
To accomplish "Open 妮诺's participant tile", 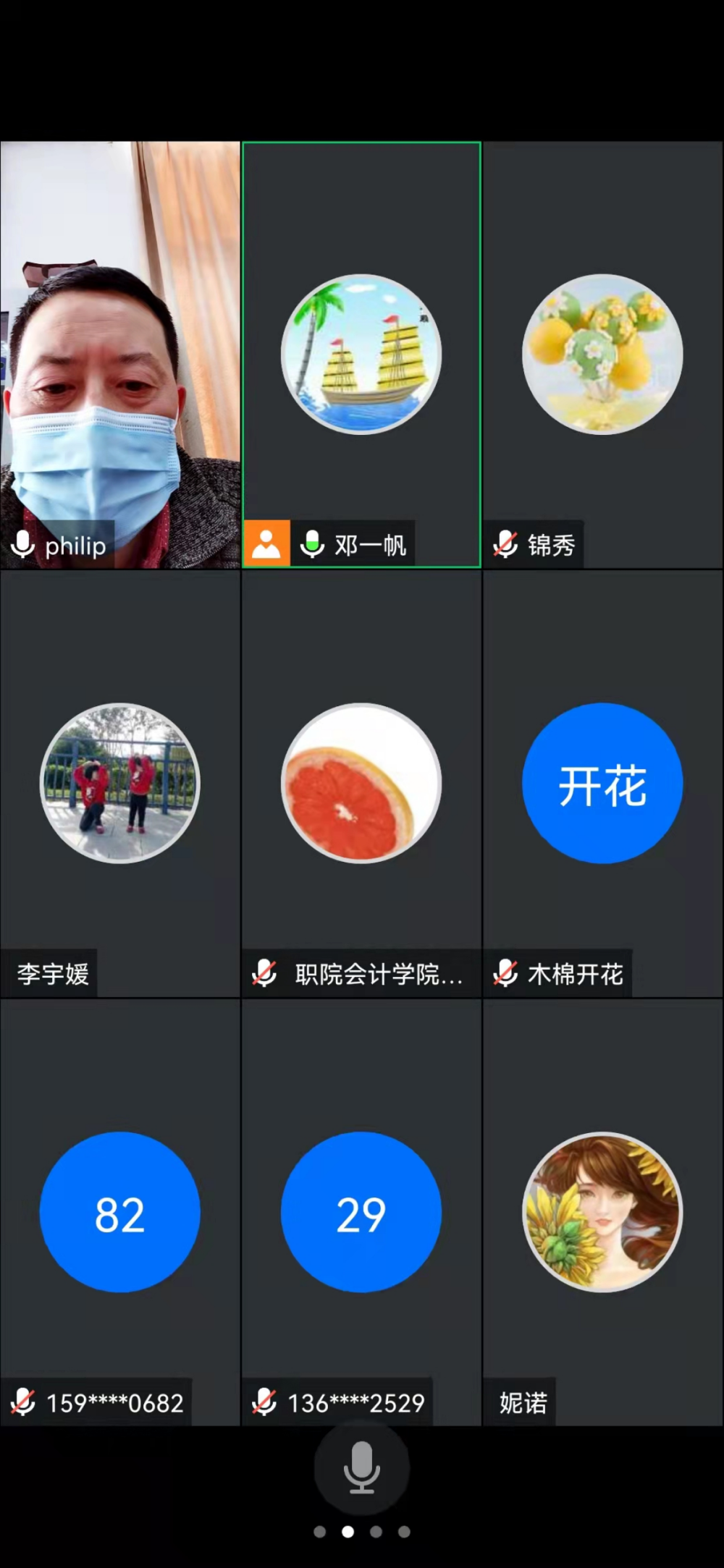I will (x=602, y=1212).
